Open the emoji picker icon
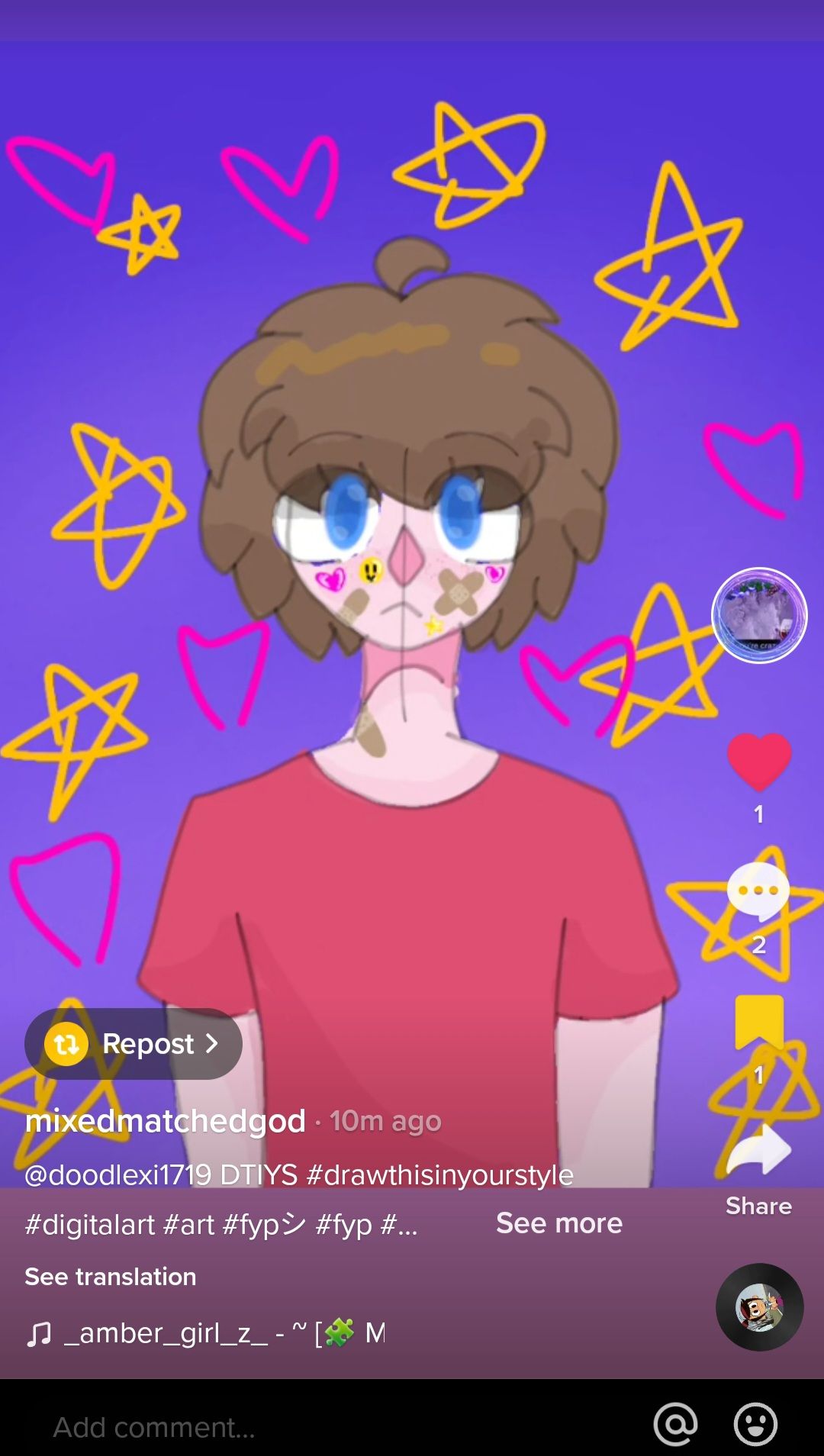The width and height of the screenshot is (824, 1456). [x=755, y=1424]
